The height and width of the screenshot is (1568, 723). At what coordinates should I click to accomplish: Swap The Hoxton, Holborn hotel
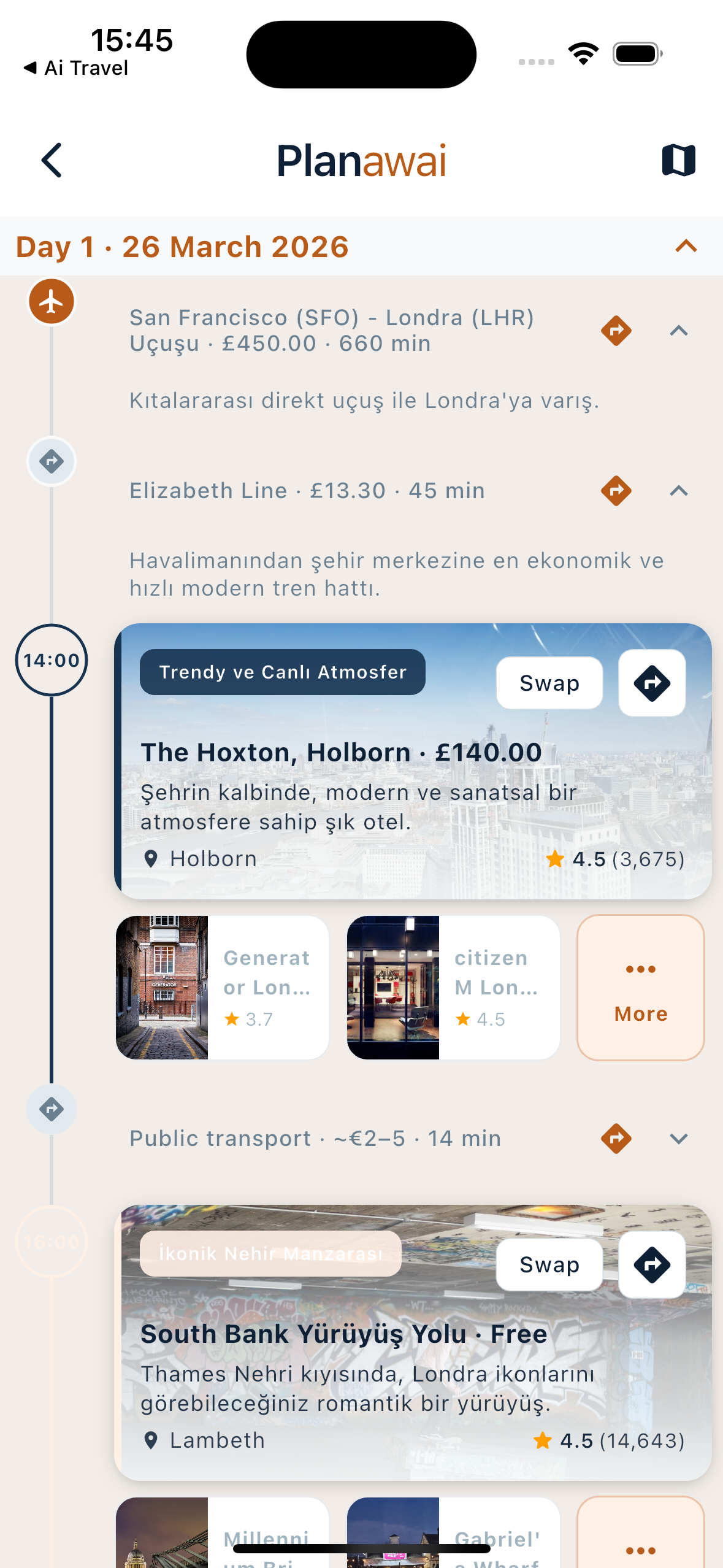click(549, 683)
